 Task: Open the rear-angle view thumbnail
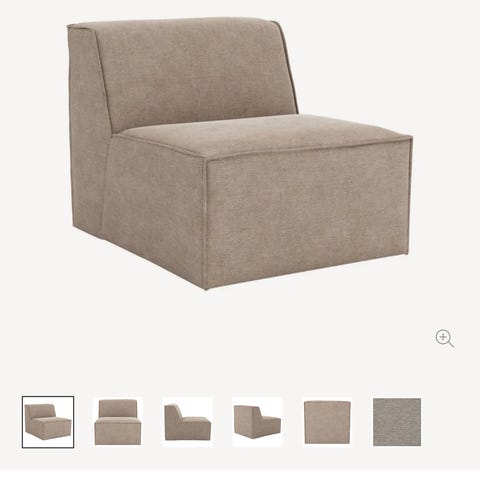pos(257,422)
